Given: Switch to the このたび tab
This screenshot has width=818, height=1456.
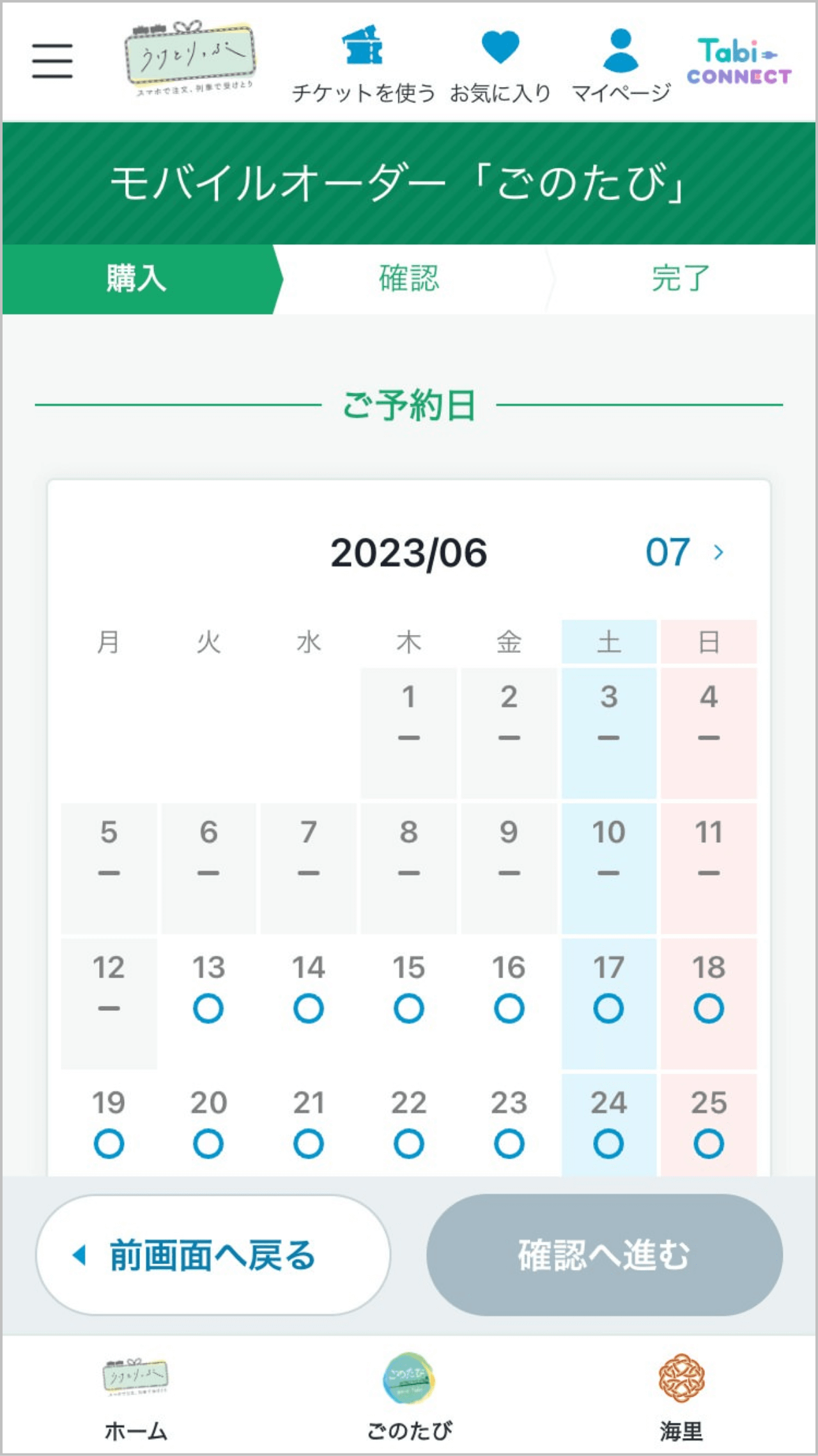Looking at the screenshot, I should pos(409,1397).
